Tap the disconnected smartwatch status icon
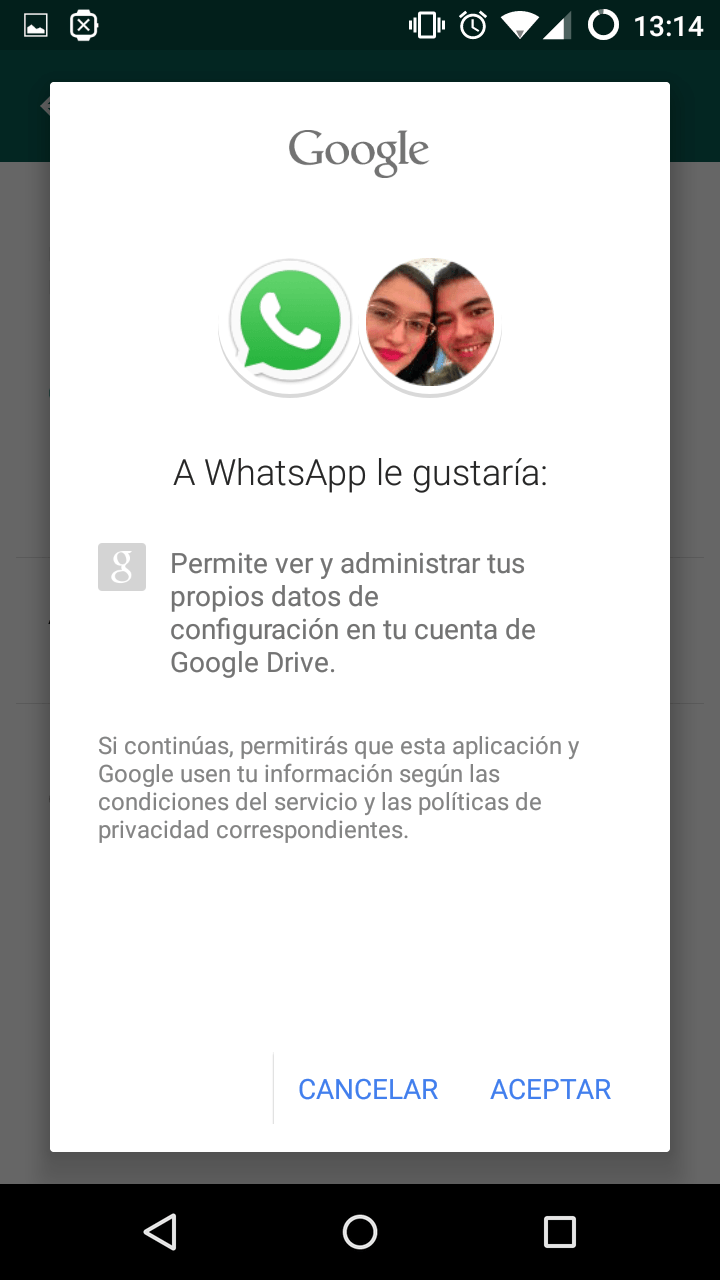Viewport: 720px width, 1280px height. click(84, 24)
